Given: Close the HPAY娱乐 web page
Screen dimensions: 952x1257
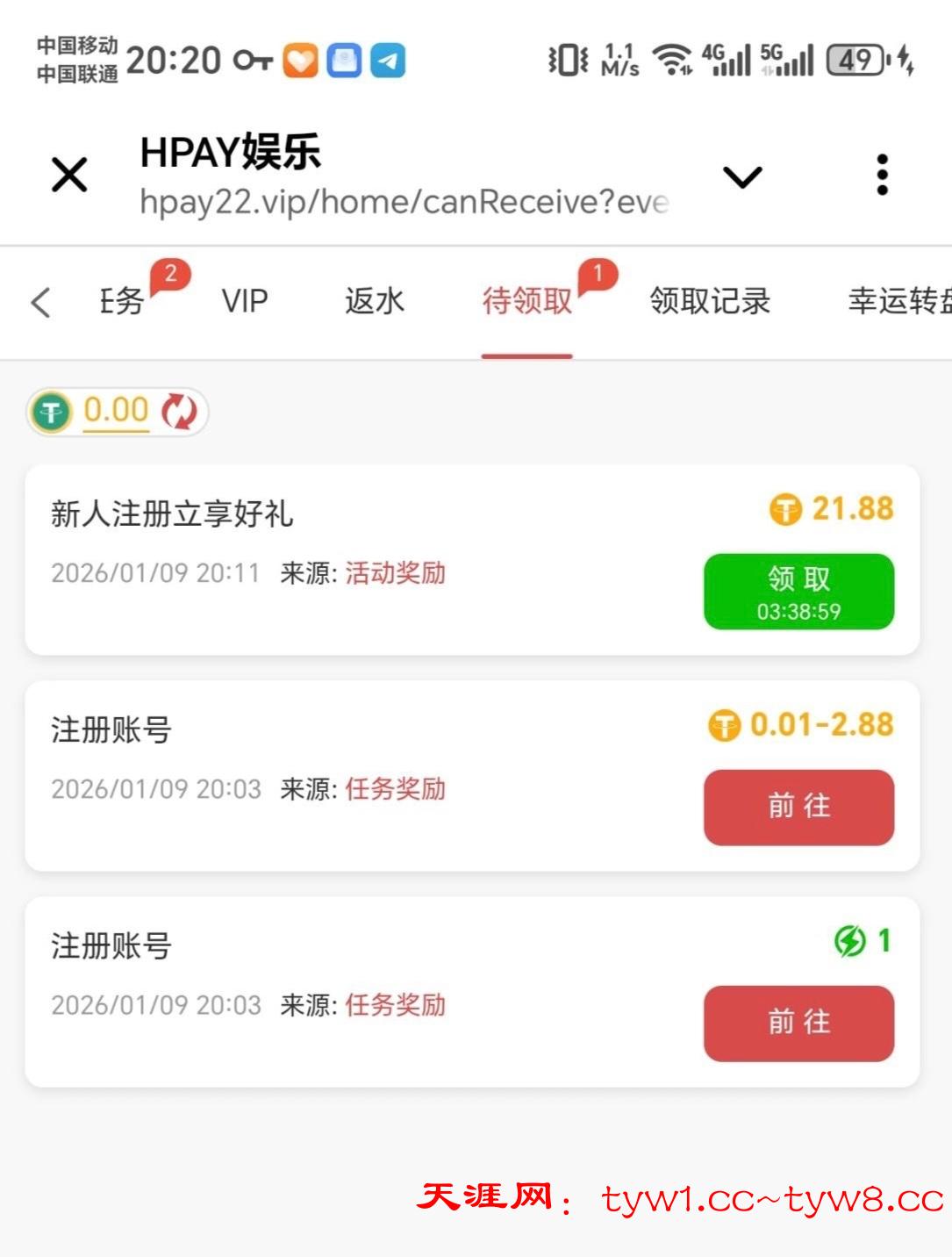Looking at the screenshot, I should [69, 175].
